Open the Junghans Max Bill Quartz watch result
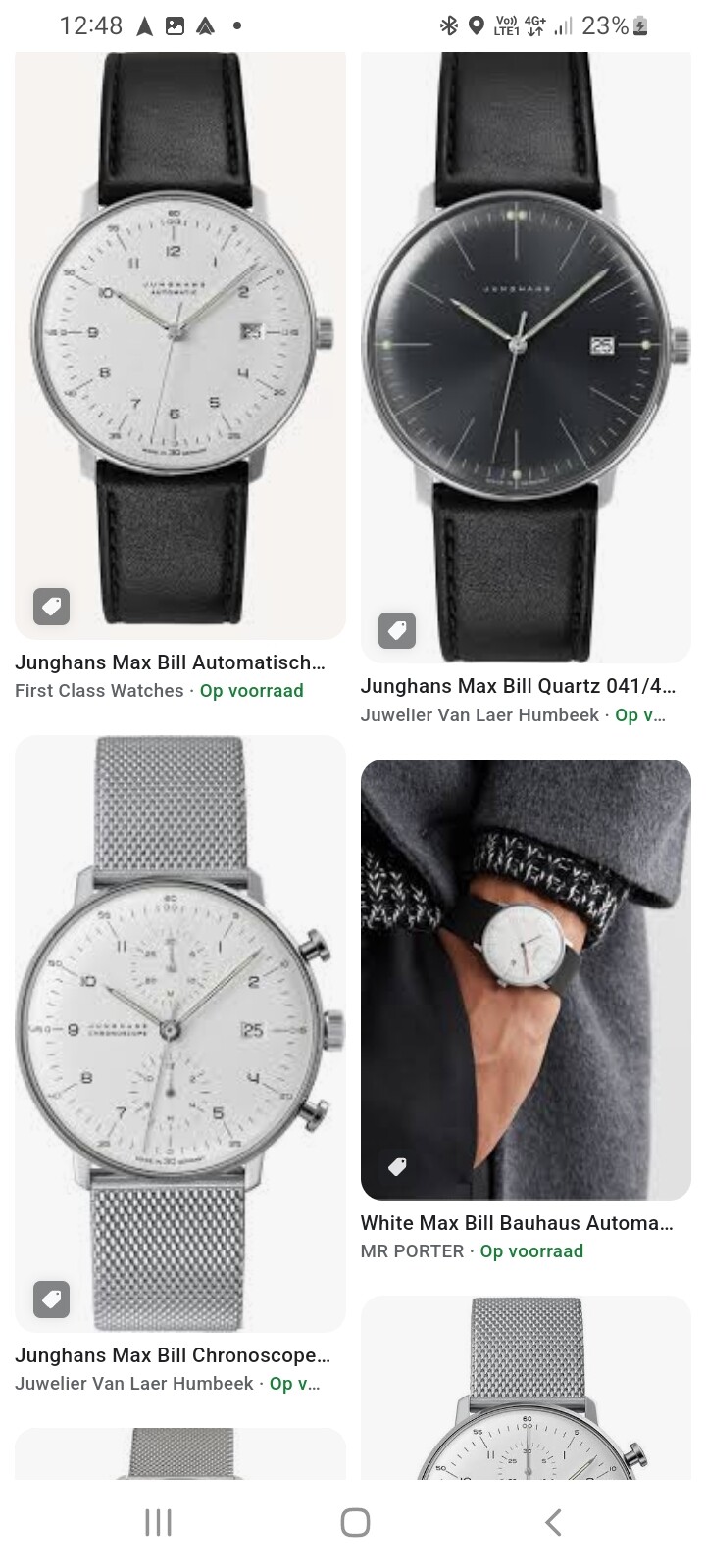Screen dimensions: 706x1568 (526, 357)
